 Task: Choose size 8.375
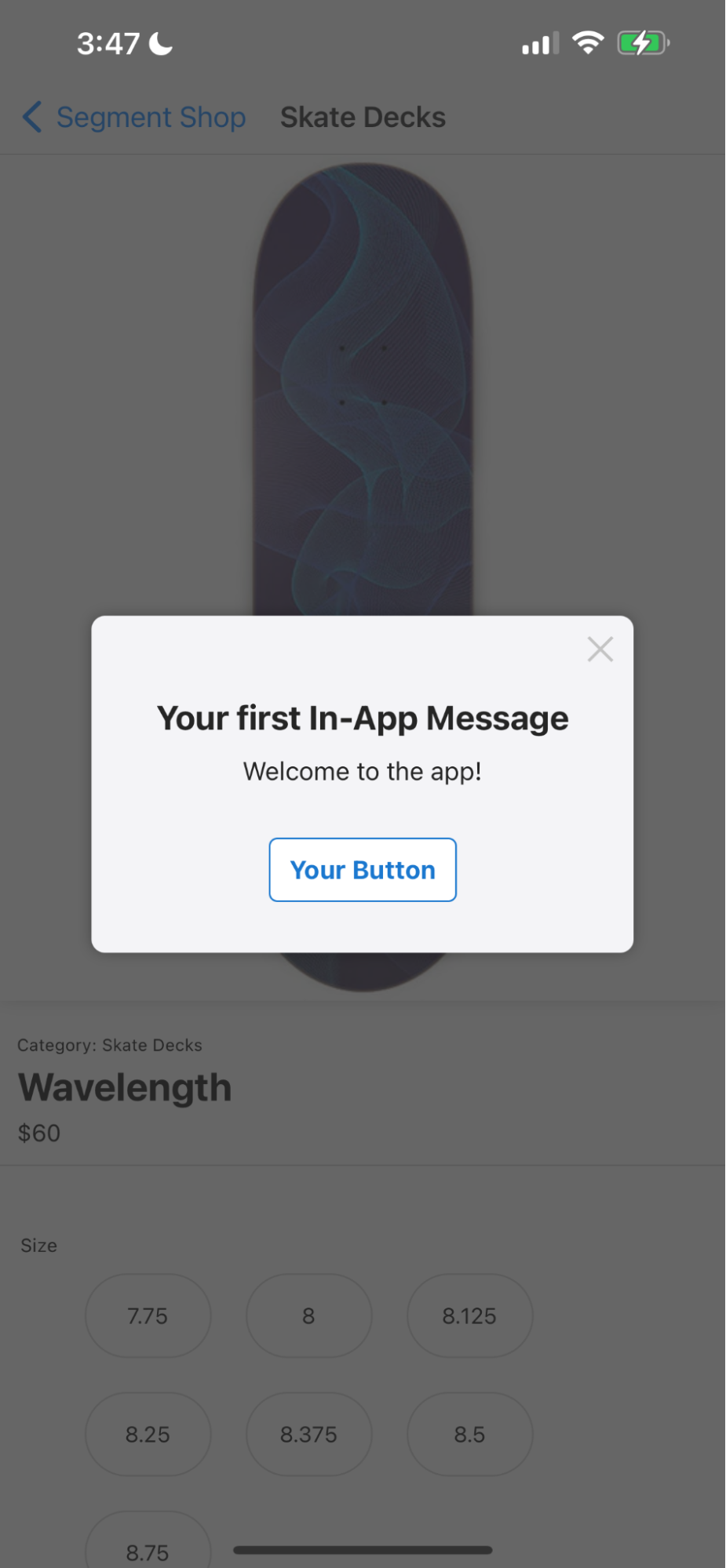pos(308,1434)
